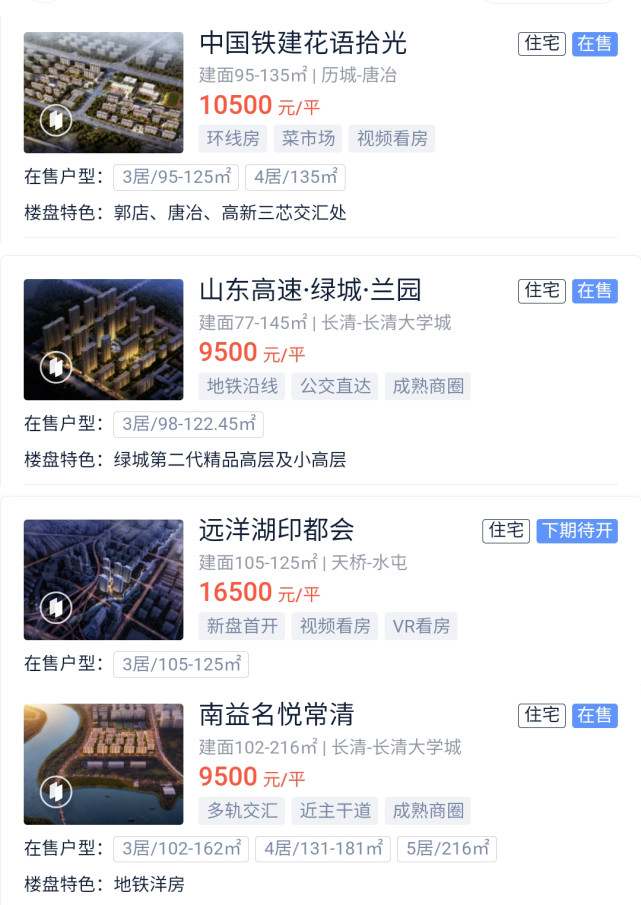Open the 南益名悦常清 listing
Image resolution: width=641 pixels, height=905 pixels.
click(x=276, y=715)
